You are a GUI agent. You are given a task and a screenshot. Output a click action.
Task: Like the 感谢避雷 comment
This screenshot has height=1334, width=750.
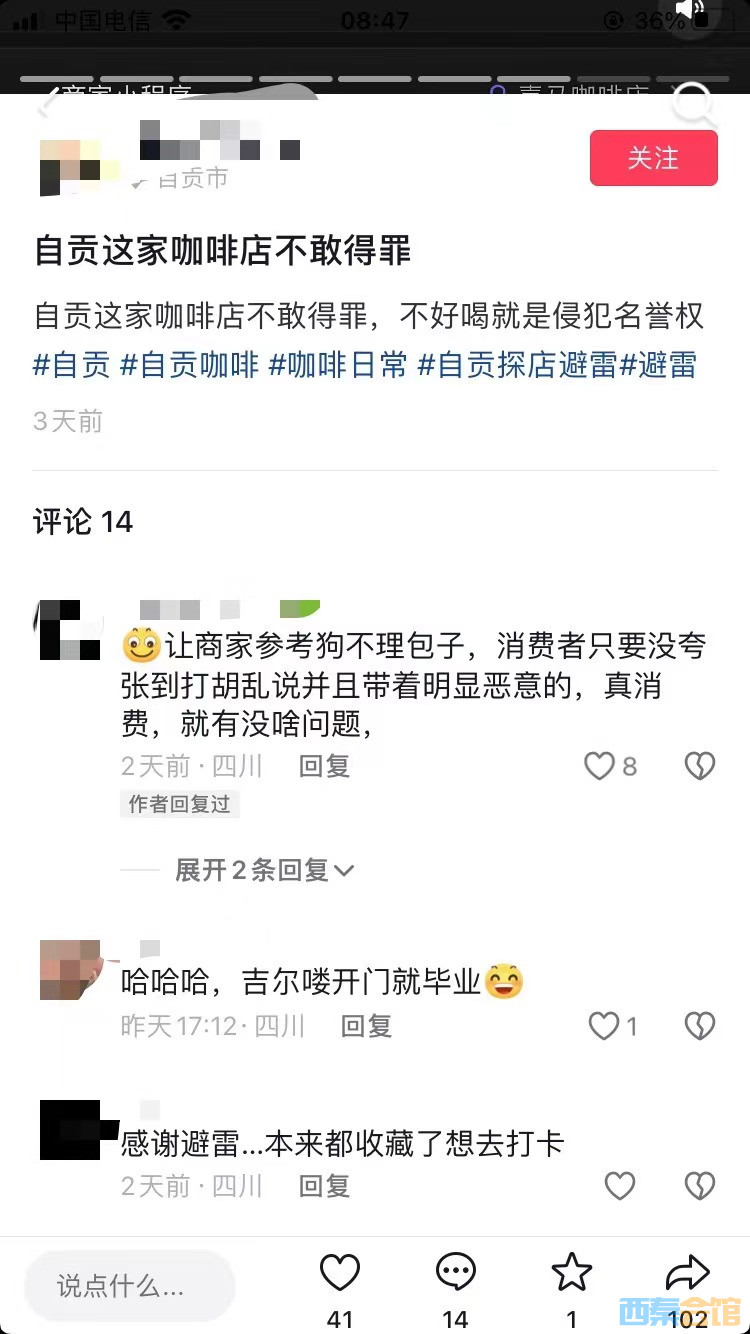tap(620, 1186)
